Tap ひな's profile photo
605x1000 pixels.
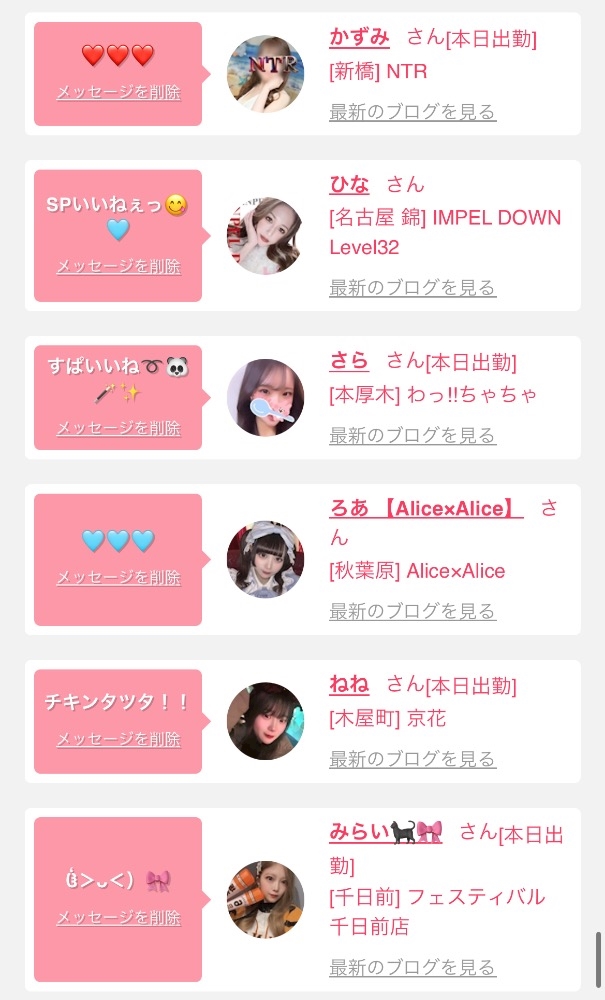(x=265, y=236)
